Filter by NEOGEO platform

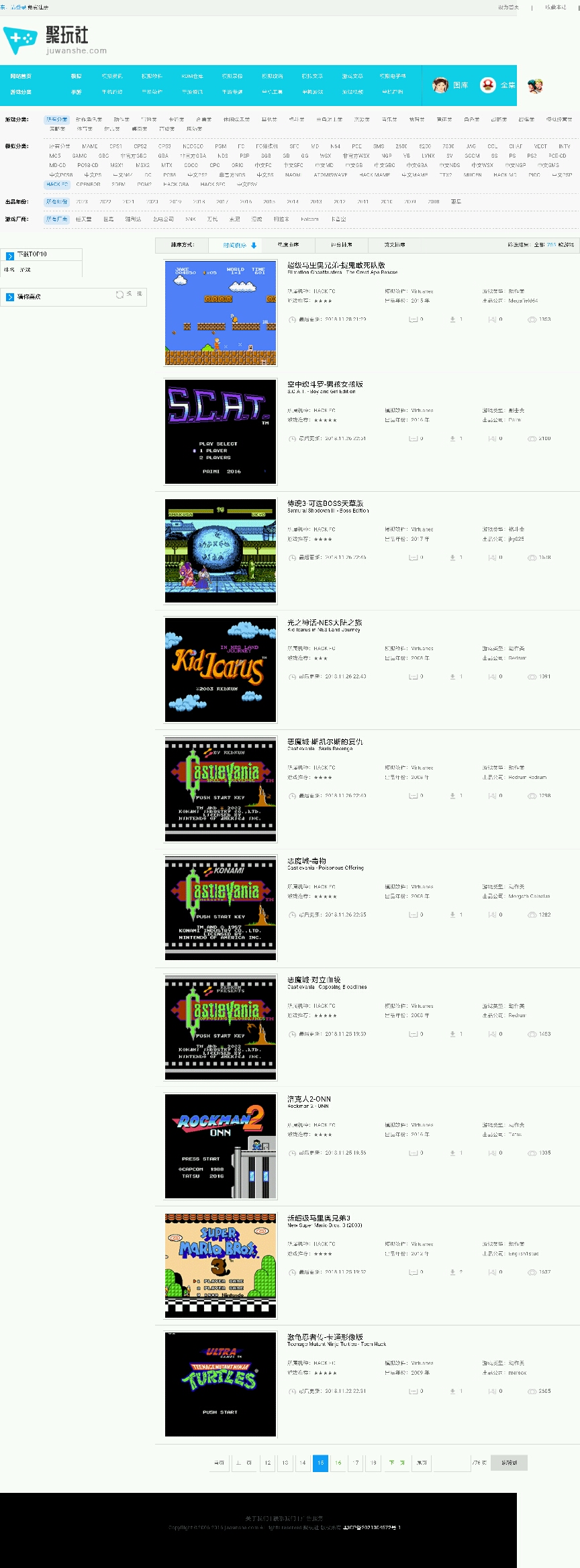tap(193, 146)
